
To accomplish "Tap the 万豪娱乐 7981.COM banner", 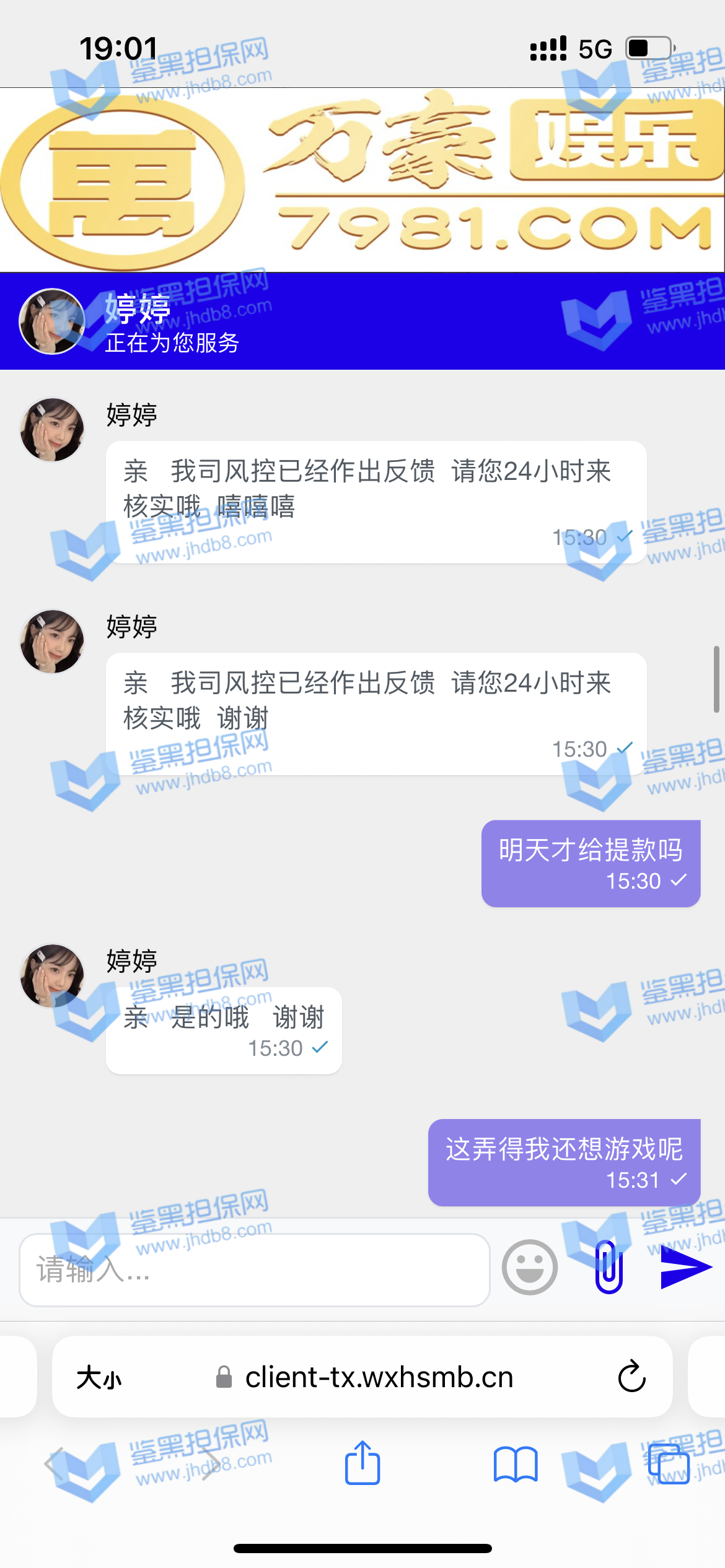I will pos(362,180).
